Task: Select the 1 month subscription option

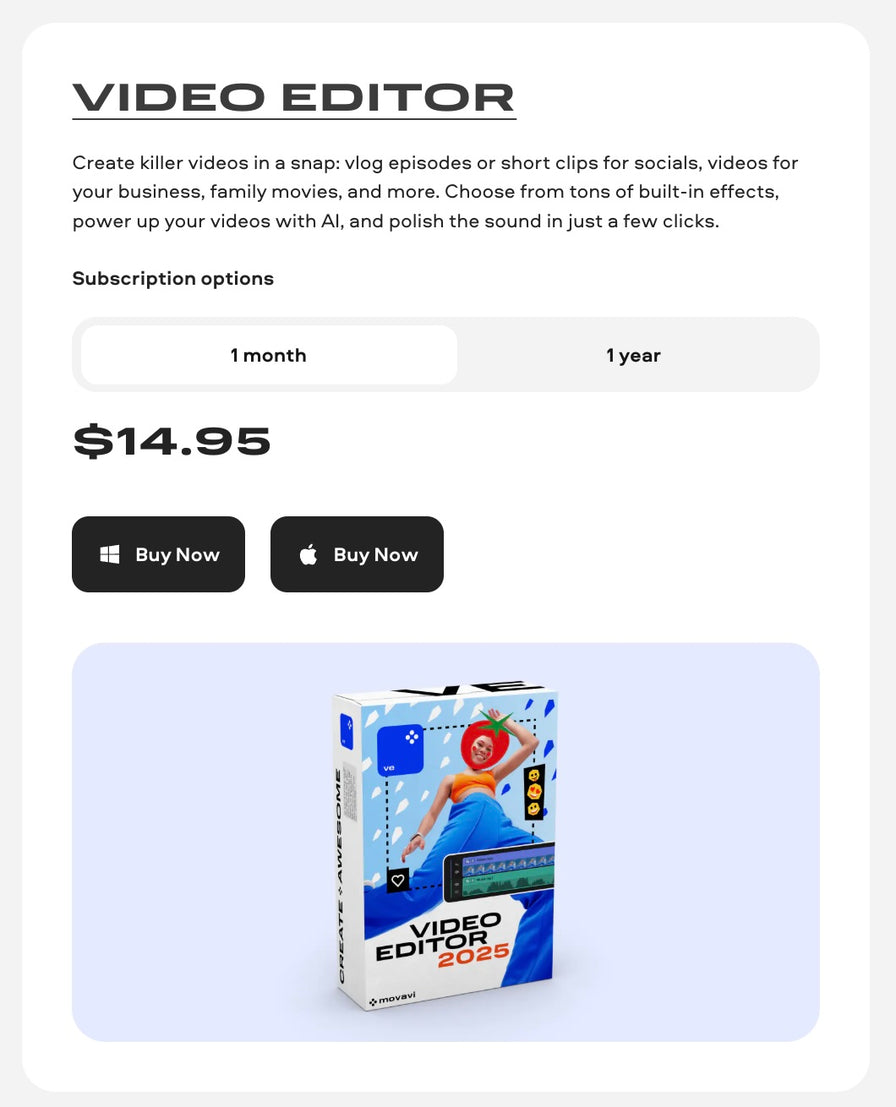Action: tap(268, 355)
